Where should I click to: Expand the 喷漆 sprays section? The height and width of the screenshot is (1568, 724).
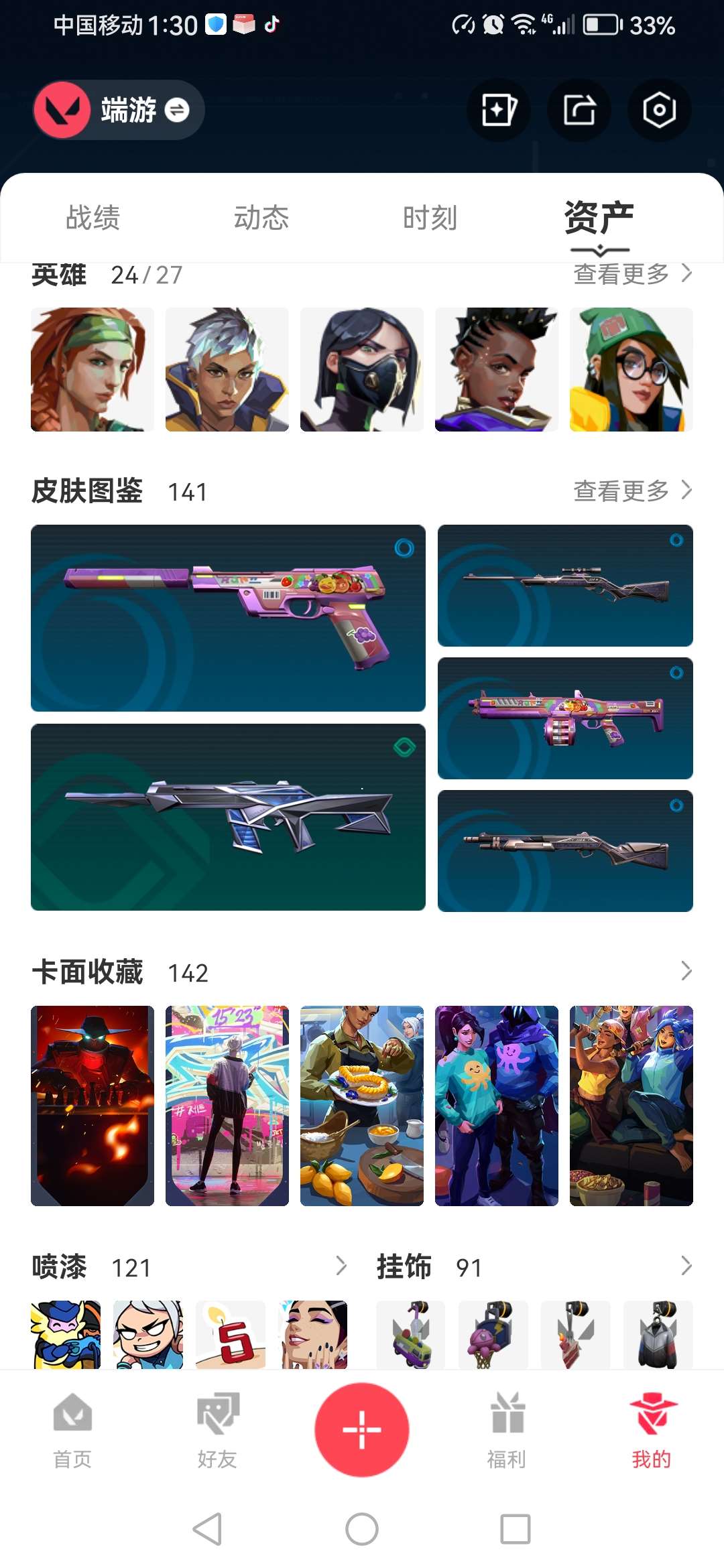point(341,1266)
